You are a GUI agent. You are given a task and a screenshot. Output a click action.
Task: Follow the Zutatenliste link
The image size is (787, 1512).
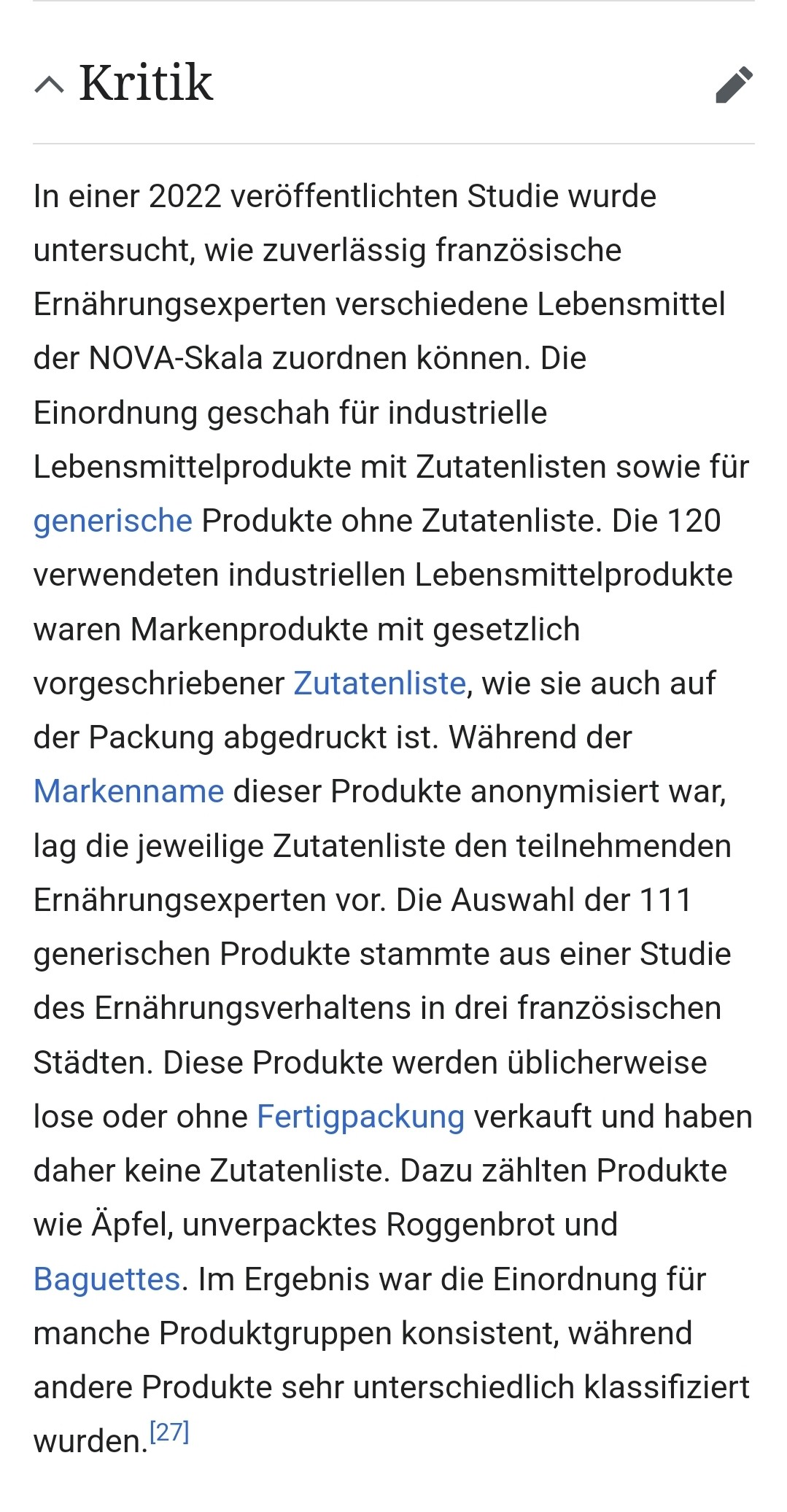coord(379,683)
